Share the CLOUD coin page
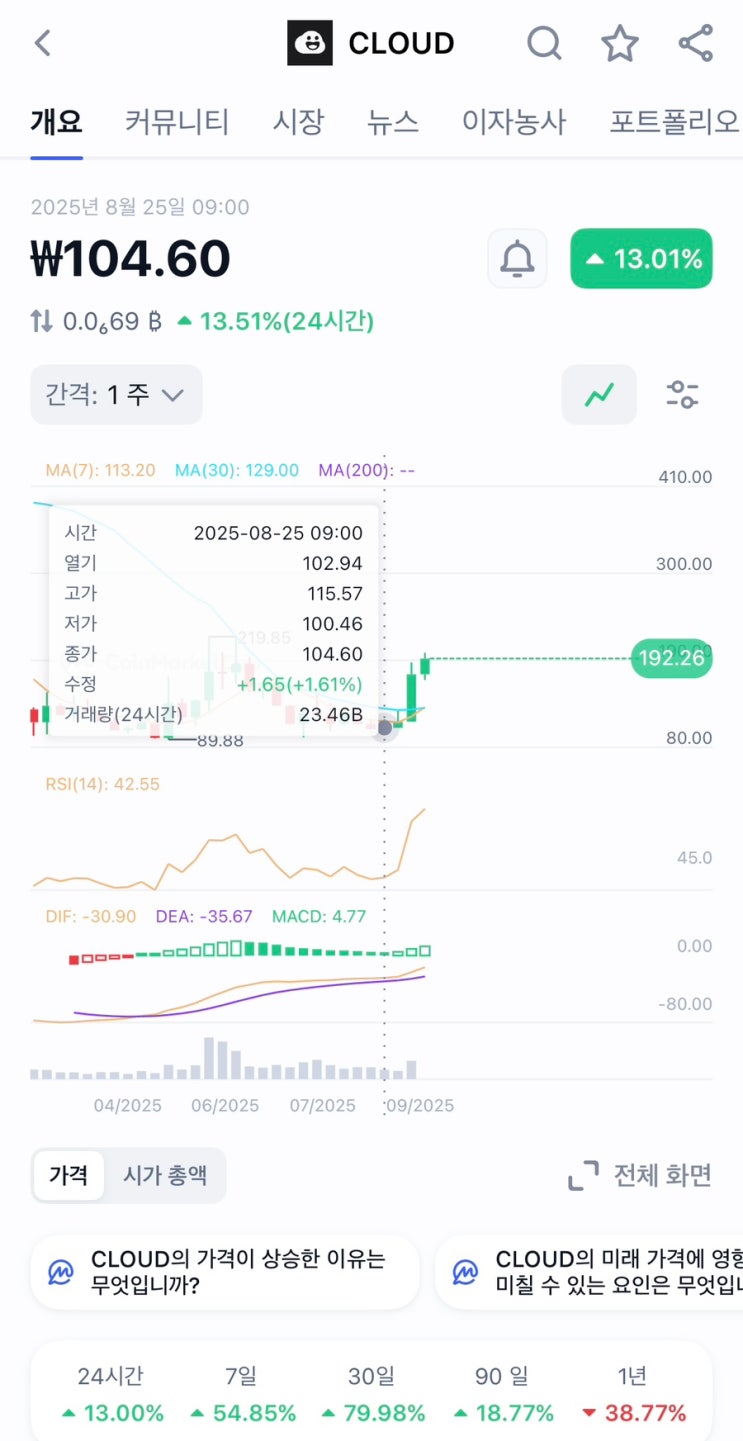Viewport: 743px width, 1441px height. [695, 43]
